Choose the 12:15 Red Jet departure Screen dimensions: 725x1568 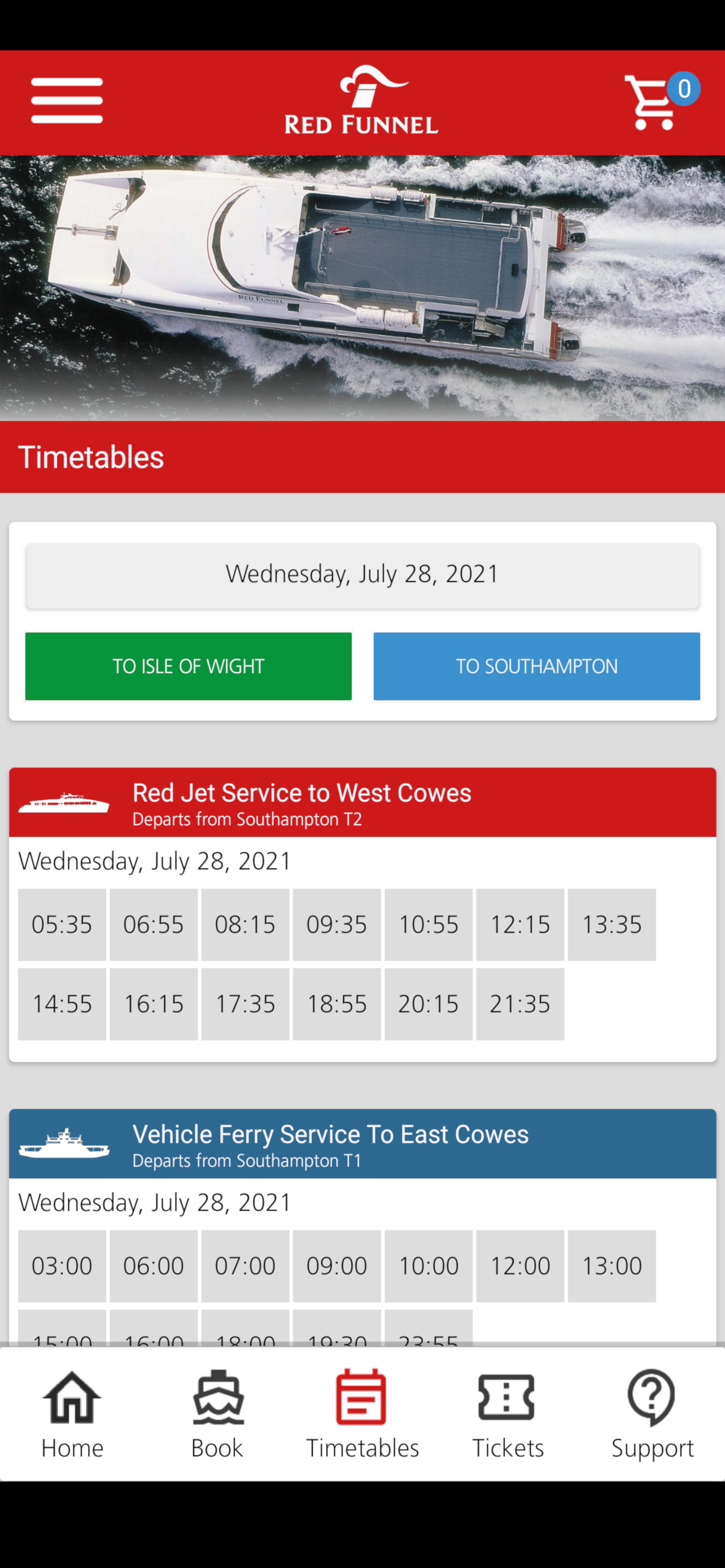coord(520,924)
